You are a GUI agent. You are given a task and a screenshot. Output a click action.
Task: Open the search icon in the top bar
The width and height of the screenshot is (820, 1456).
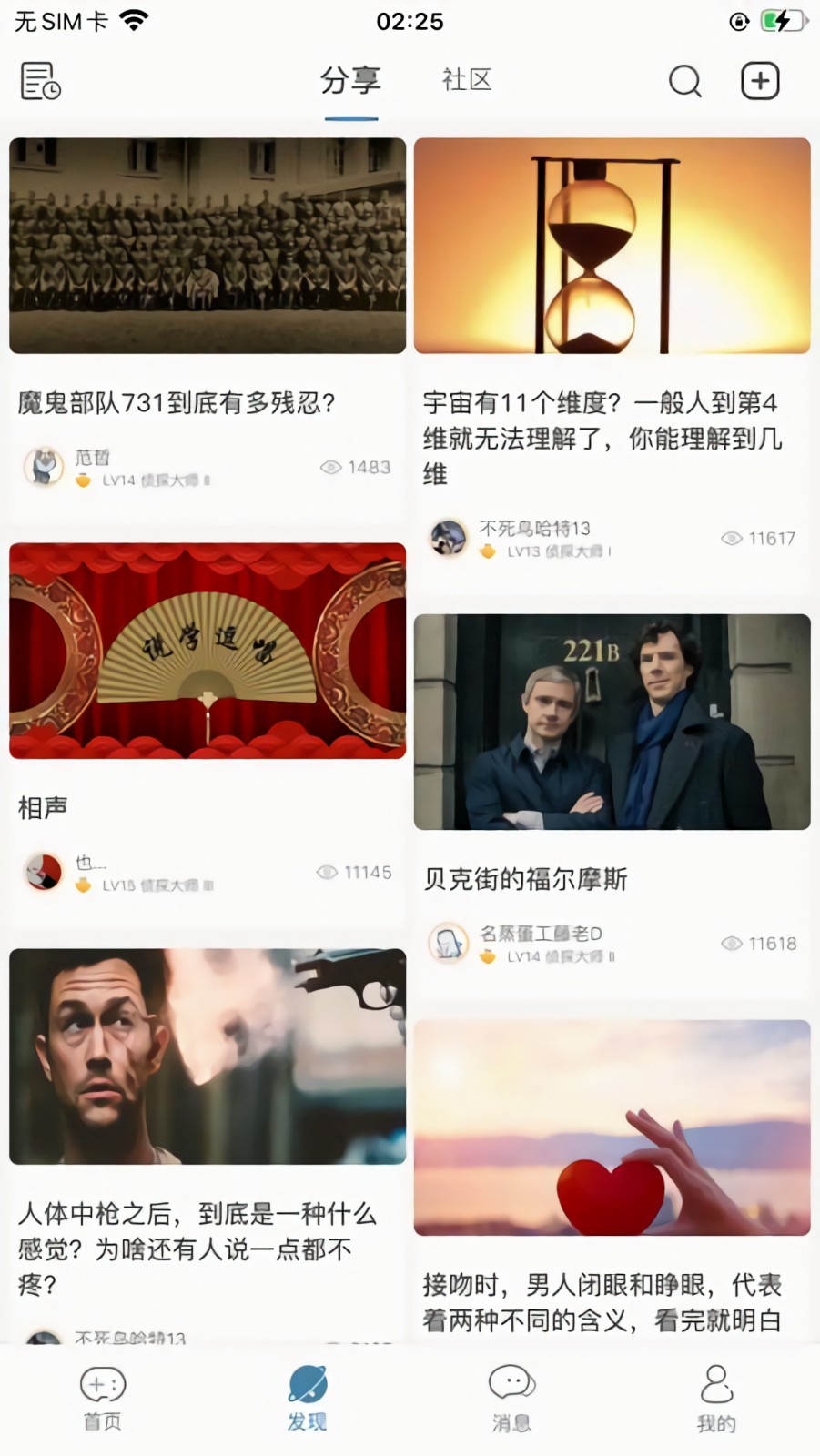click(x=684, y=81)
